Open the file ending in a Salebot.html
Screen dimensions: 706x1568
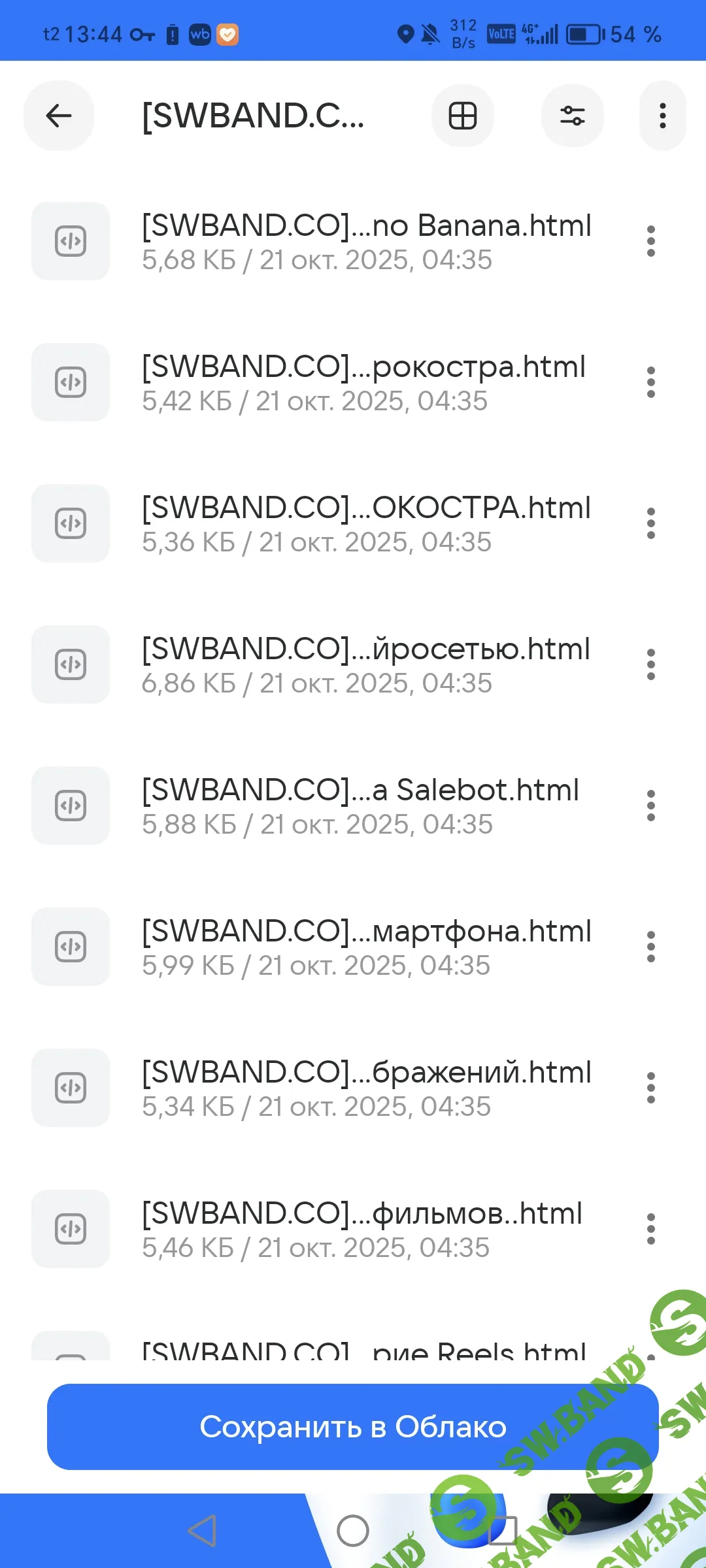coord(360,806)
